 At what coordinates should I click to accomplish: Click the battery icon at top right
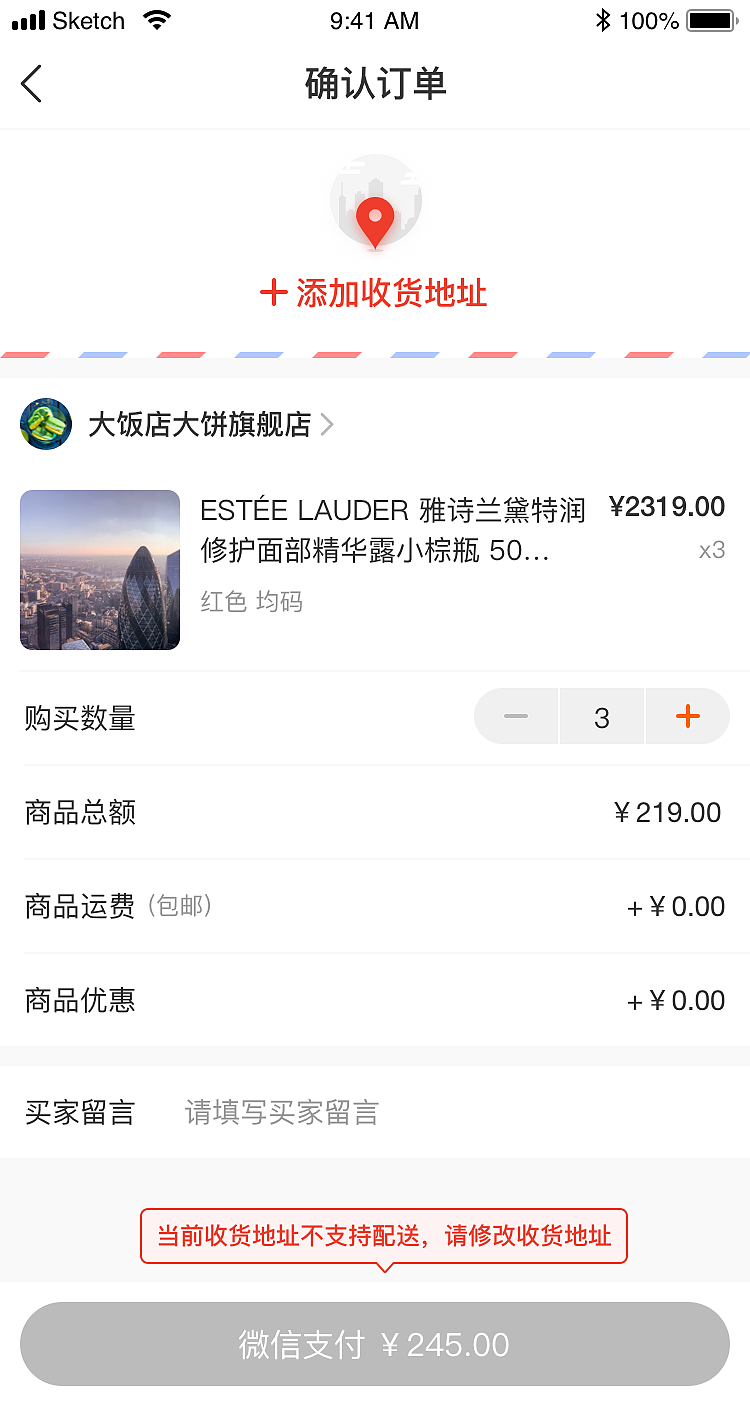pyautogui.click(x=709, y=20)
